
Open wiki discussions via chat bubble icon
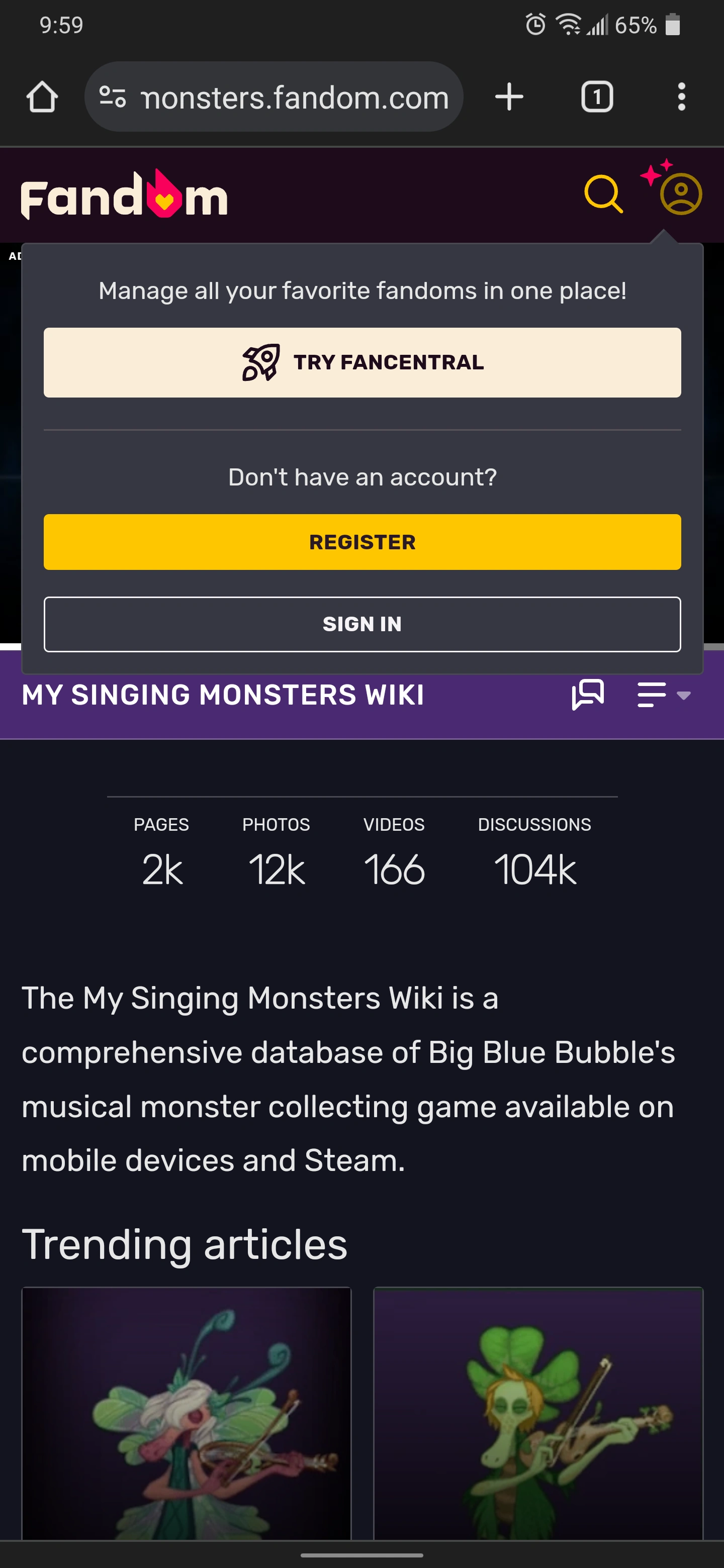[589, 695]
